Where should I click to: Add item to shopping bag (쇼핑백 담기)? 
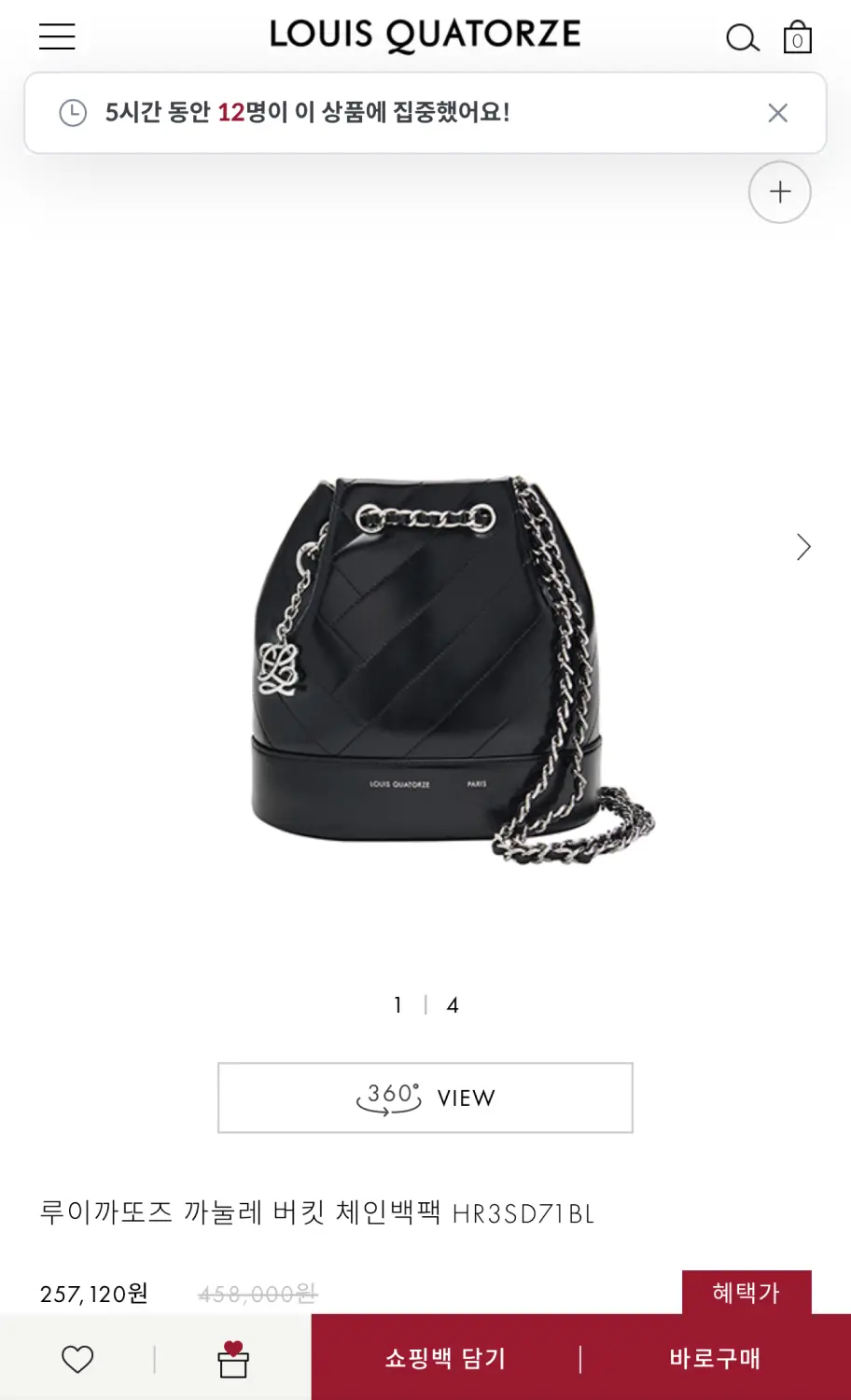point(445,1359)
